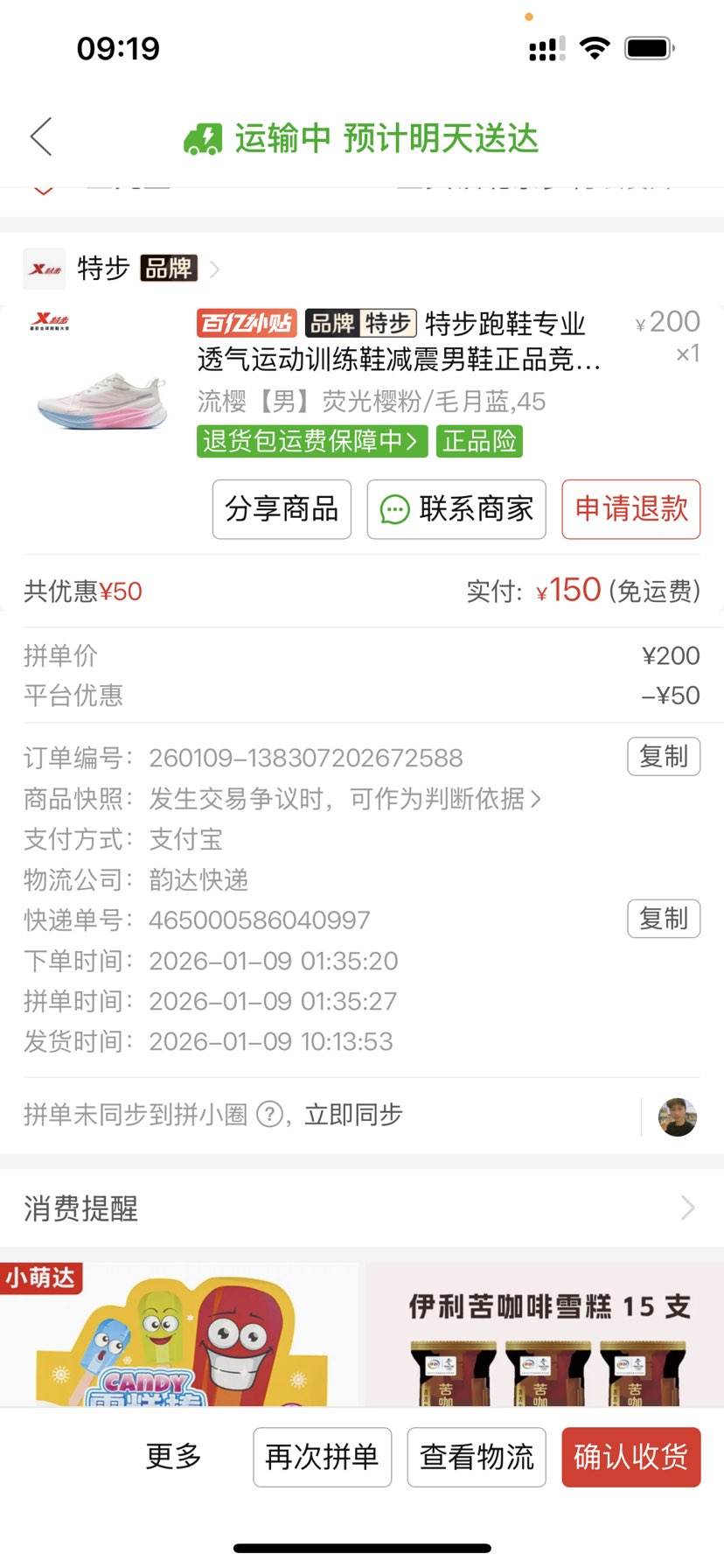
Task: Request a refund with 申请退款
Action: click(630, 508)
